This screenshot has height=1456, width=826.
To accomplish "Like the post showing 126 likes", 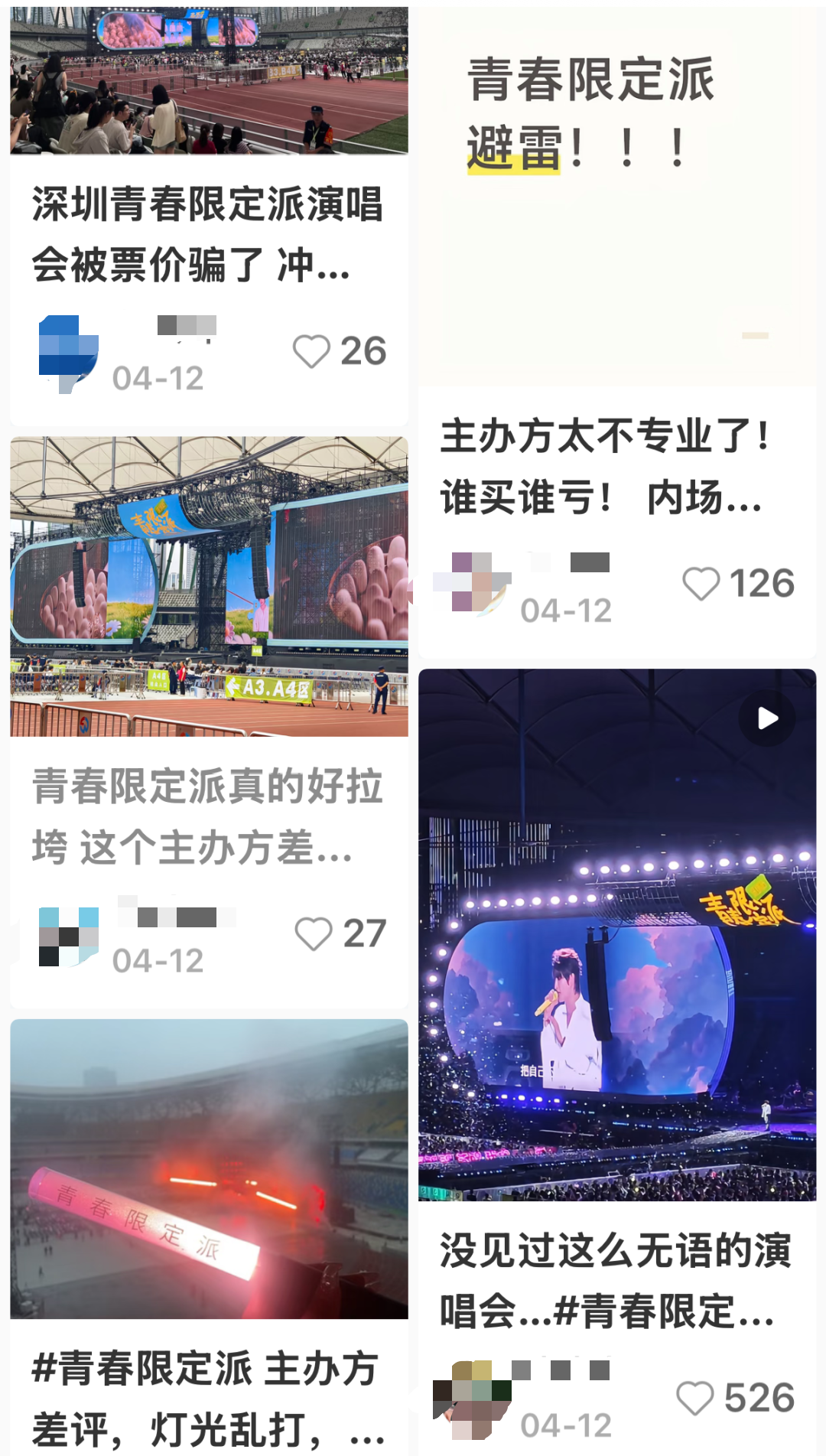I will point(701,584).
